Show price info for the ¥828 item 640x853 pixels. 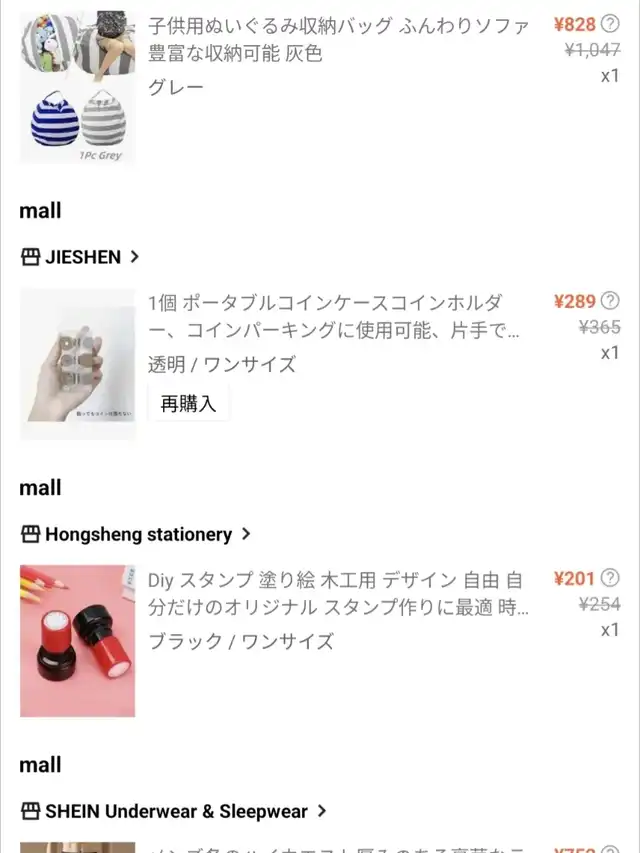(x=610, y=24)
